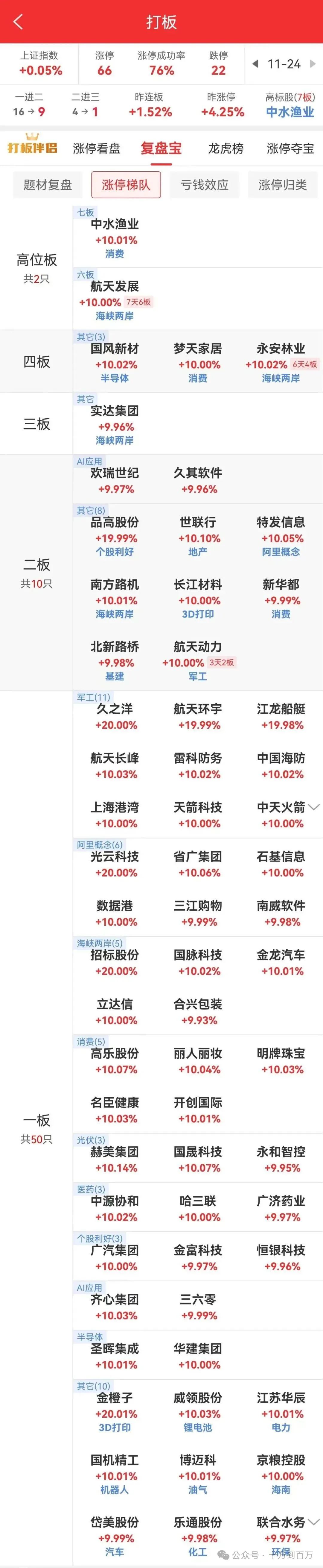This screenshot has width=323, height=1568.
Task: Go back using the top-left arrow
Action: pos(18,22)
